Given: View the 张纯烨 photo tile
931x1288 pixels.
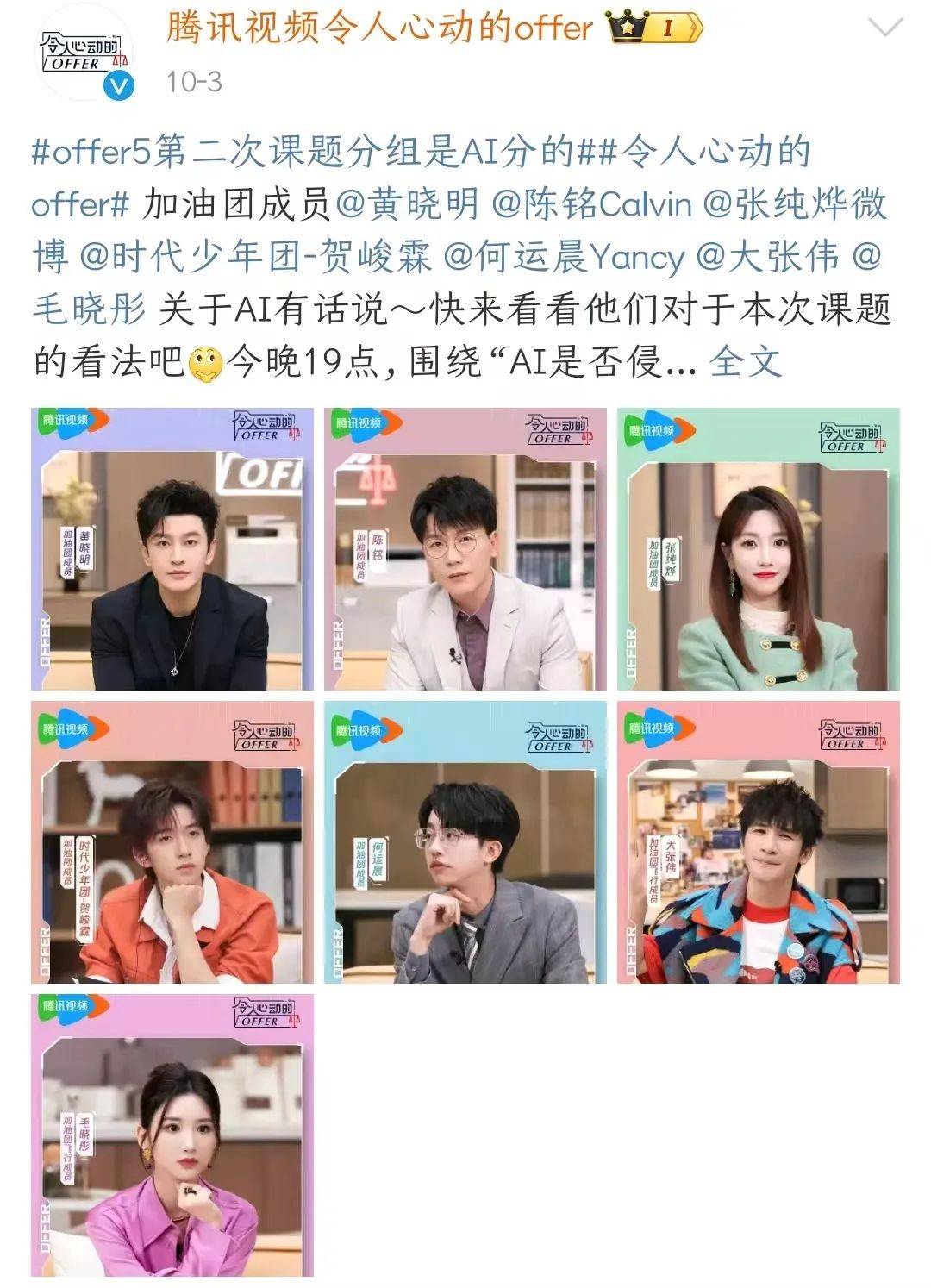Looking at the screenshot, I should pyautogui.click(x=758, y=549).
